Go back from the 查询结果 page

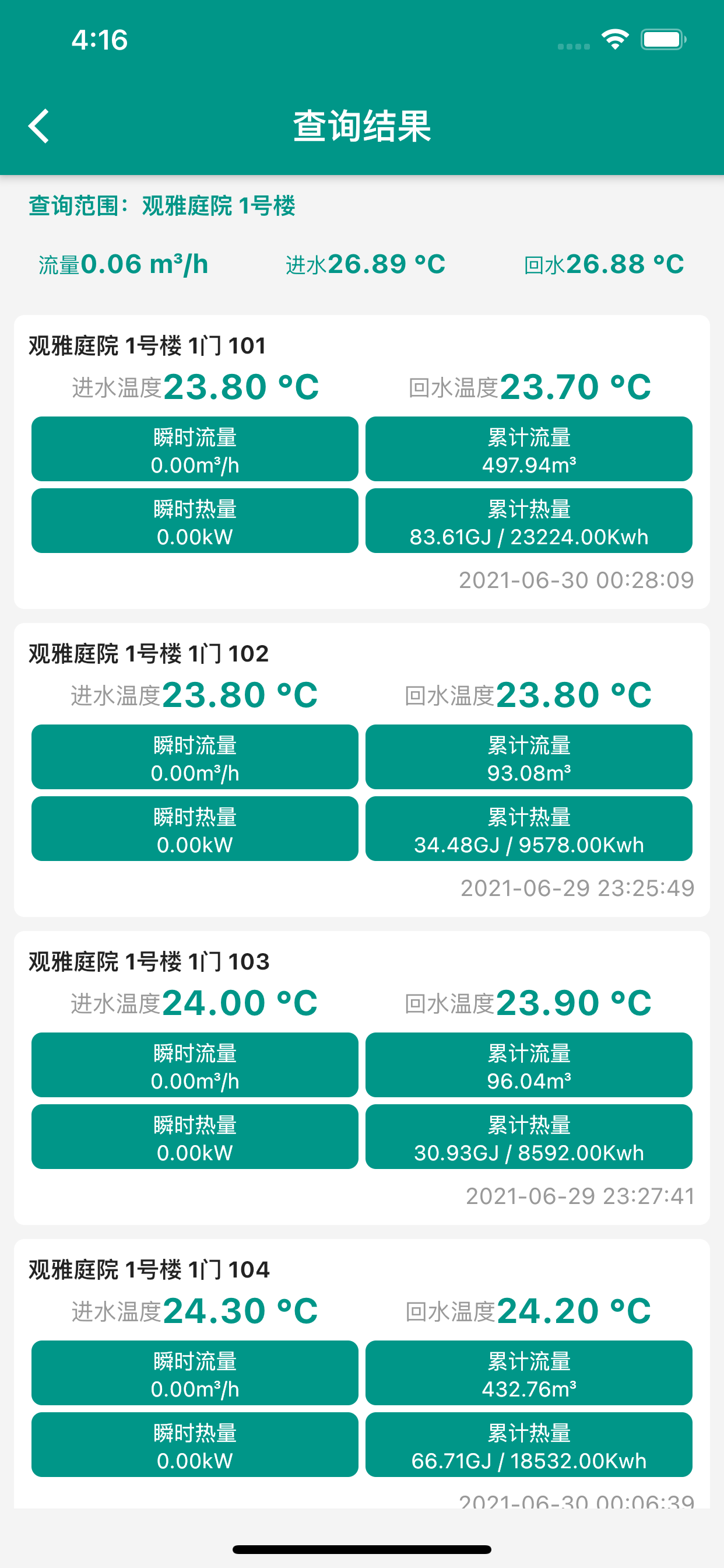(x=39, y=126)
